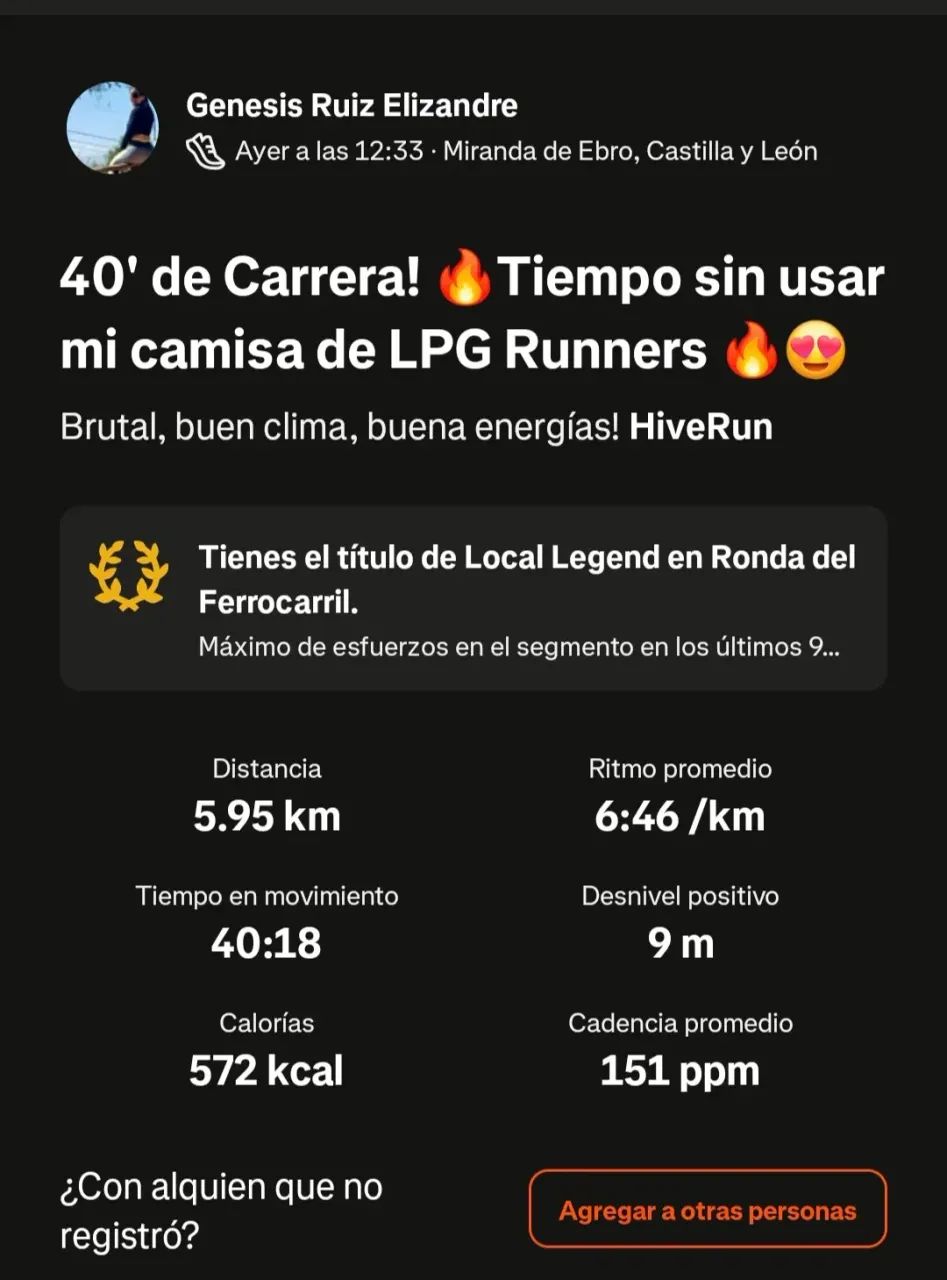Open the HiveRun link in the description
The height and width of the screenshot is (1280, 947).
point(700,427)
